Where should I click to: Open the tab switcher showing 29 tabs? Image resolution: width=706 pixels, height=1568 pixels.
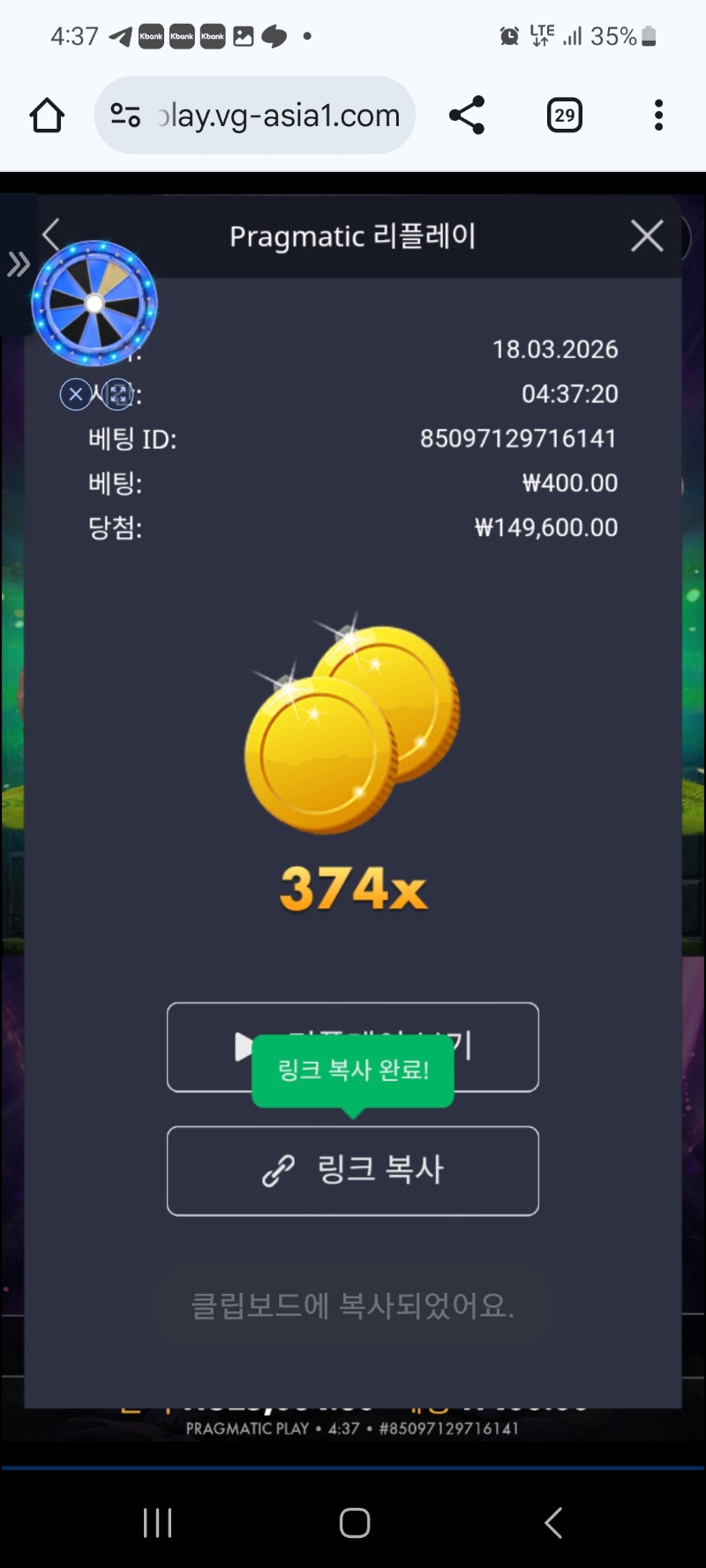[565, 116]
